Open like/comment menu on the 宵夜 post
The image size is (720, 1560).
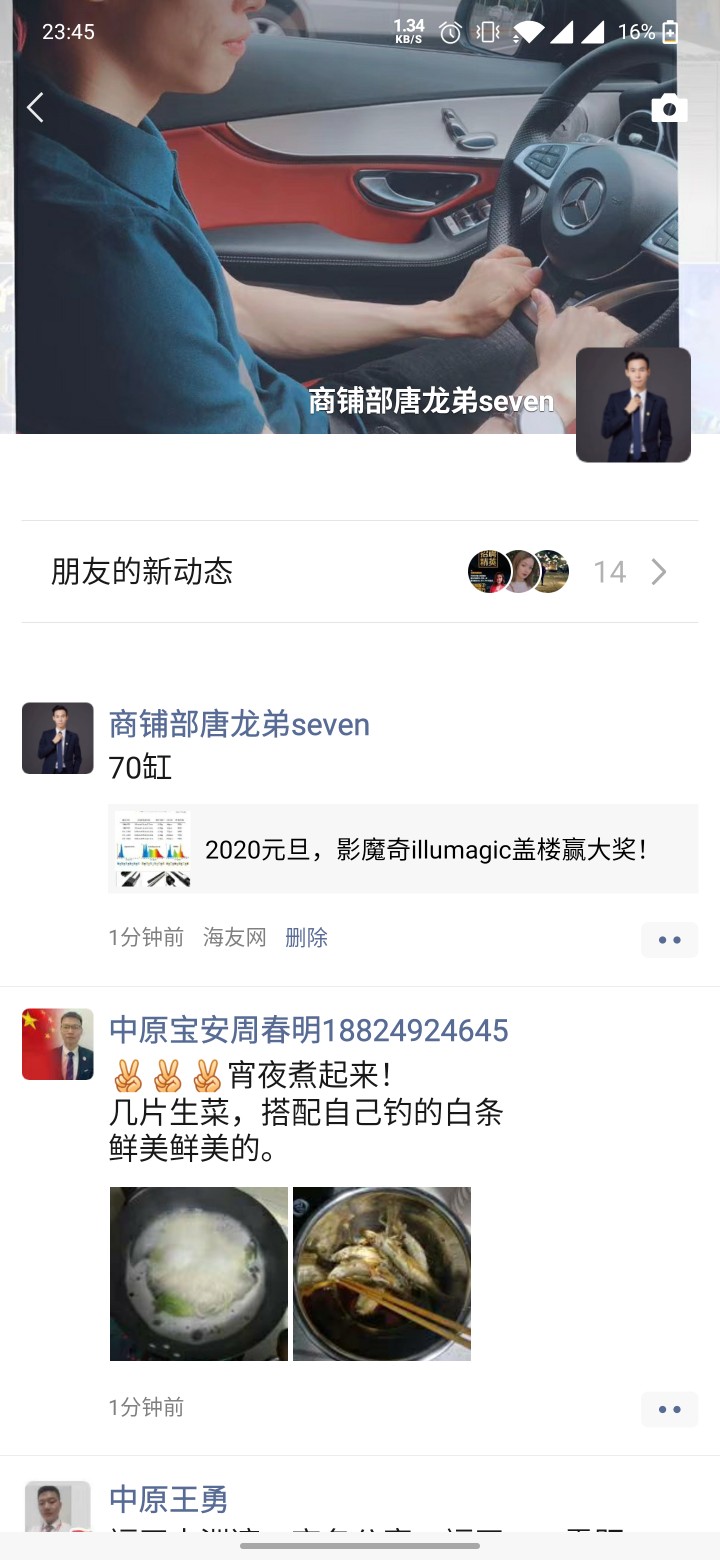point(669,1409)
